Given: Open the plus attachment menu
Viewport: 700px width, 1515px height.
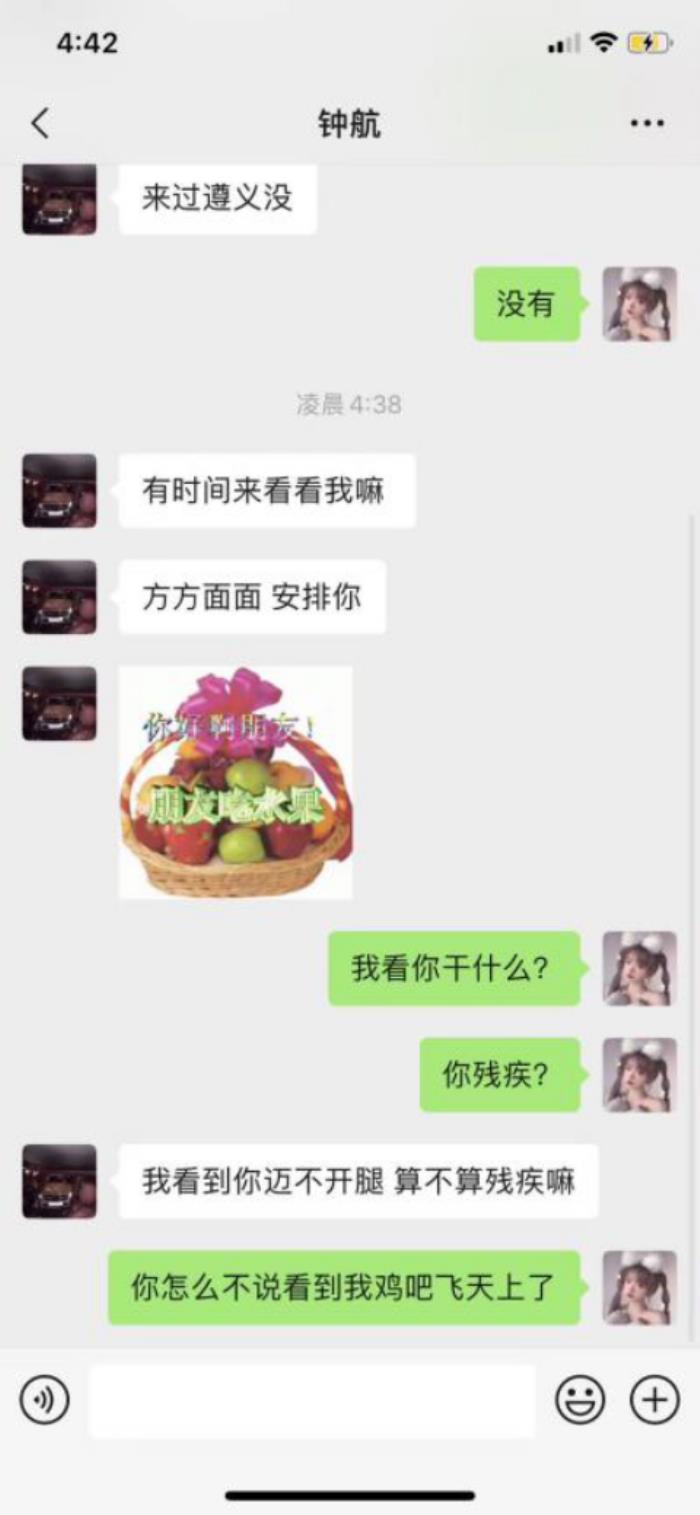Looking at the screenshot, I should coord(654,1400).
